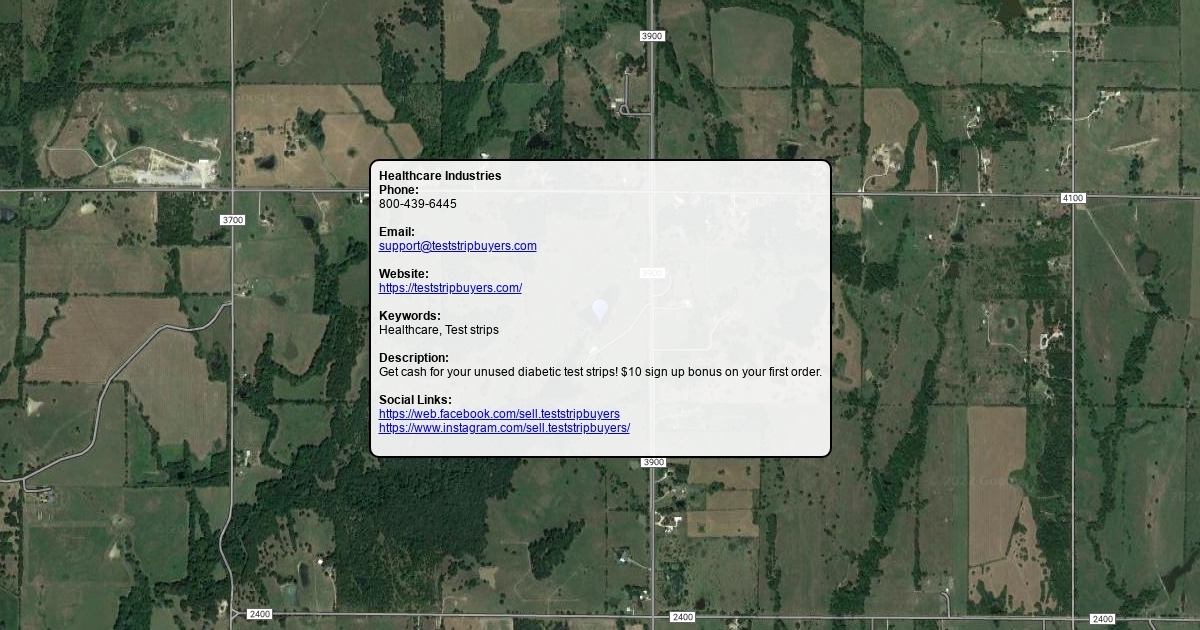The width and height of the screenshot is (1200, 630).
Task: Open the teststripbuyers.com website link
Action: tap(450, 288)
